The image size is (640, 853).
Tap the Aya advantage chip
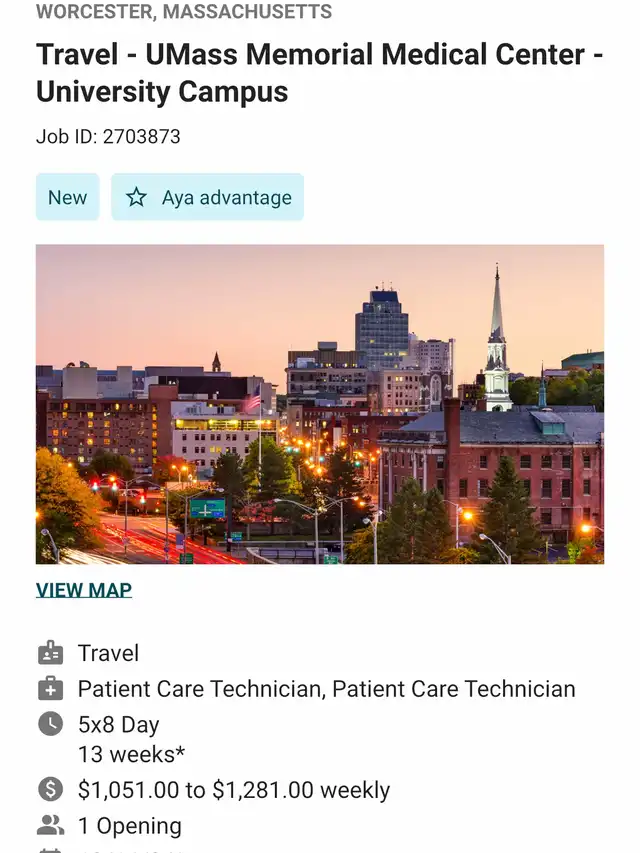208,197
